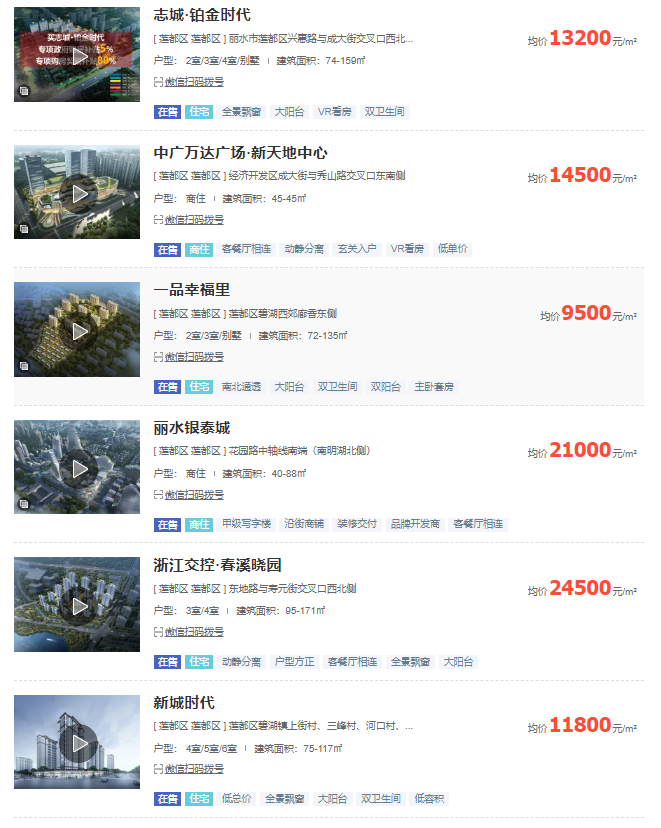Play the video thumbnail for 一品幸福里
661x828 pixels.
(x=77, y=330)
